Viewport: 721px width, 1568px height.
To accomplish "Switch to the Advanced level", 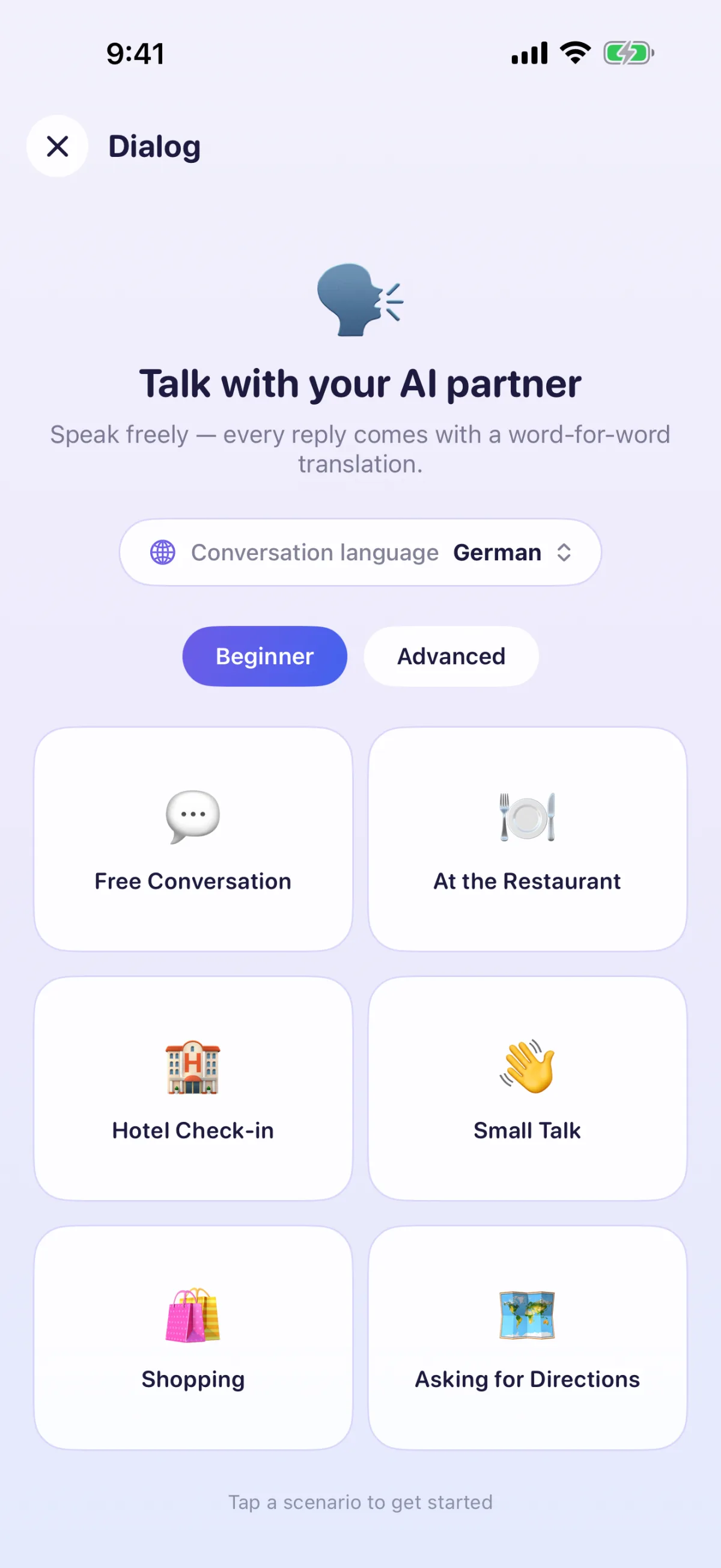I will (x=451, y=656).
